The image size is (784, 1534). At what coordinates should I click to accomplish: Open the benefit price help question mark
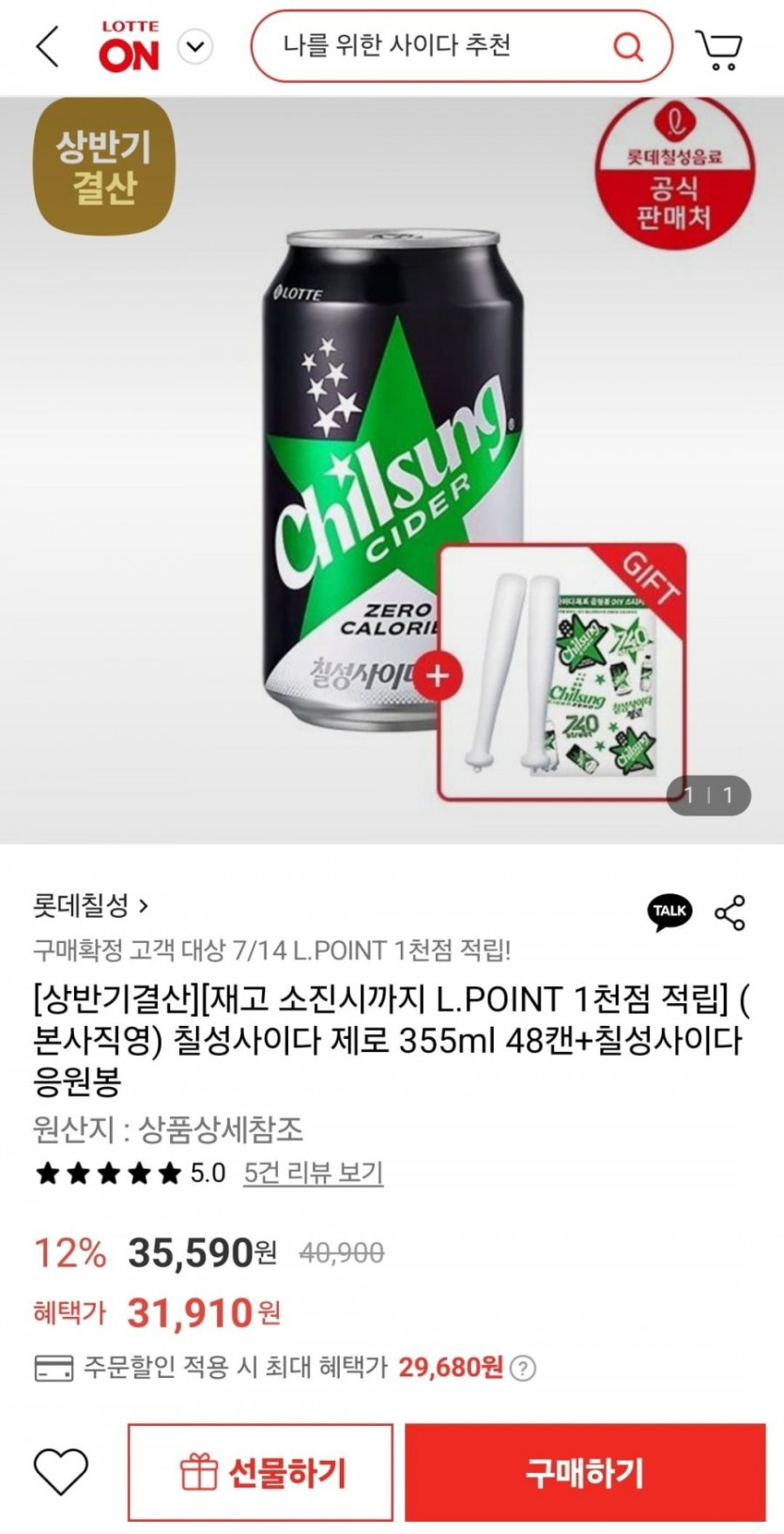[523, 1368]
